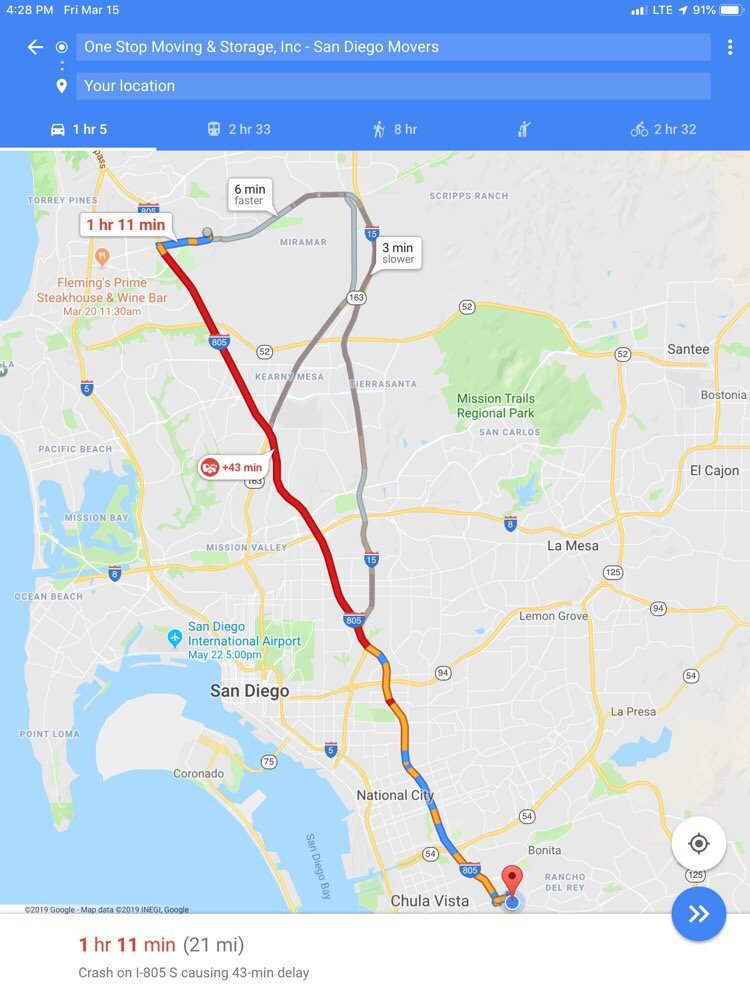
Task: Edit the One Stop Moving starting point
Action: click(x=393, y=47)
